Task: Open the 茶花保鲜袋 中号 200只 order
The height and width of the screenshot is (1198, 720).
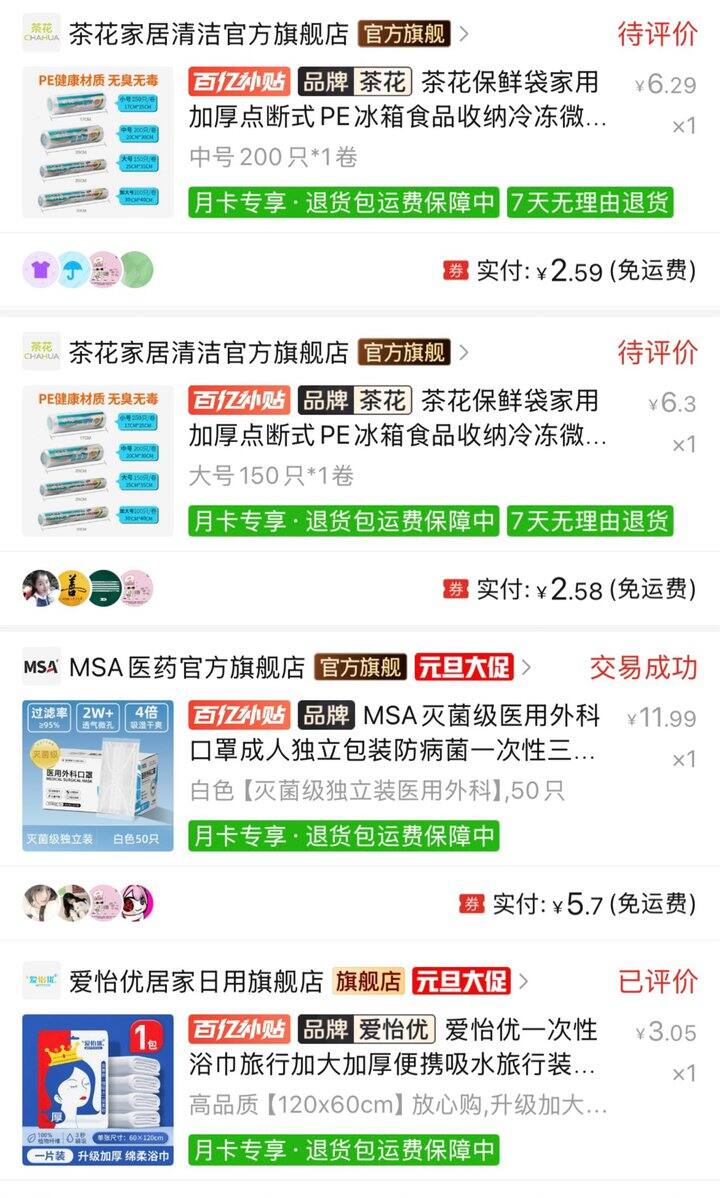Action: pos(397,118)
